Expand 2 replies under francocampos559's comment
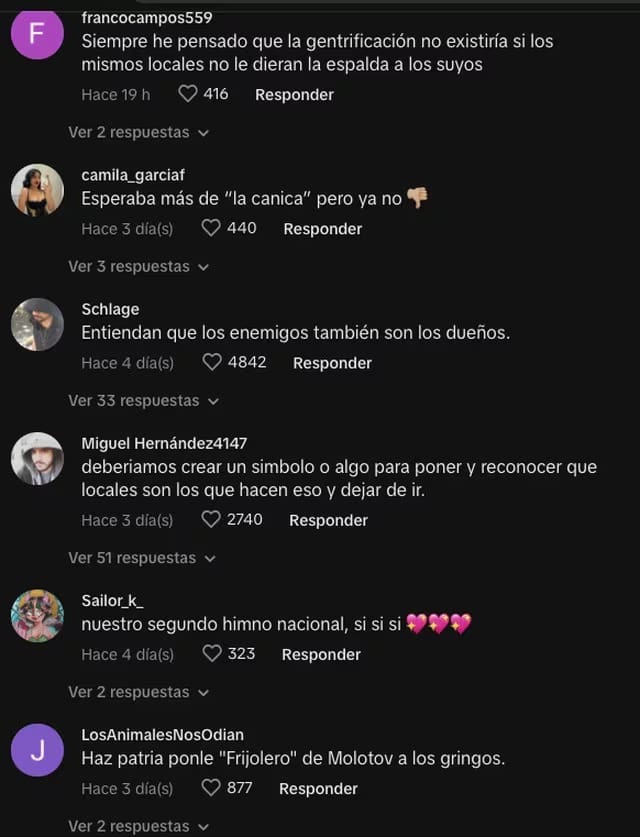 click(x=138, y=132)
